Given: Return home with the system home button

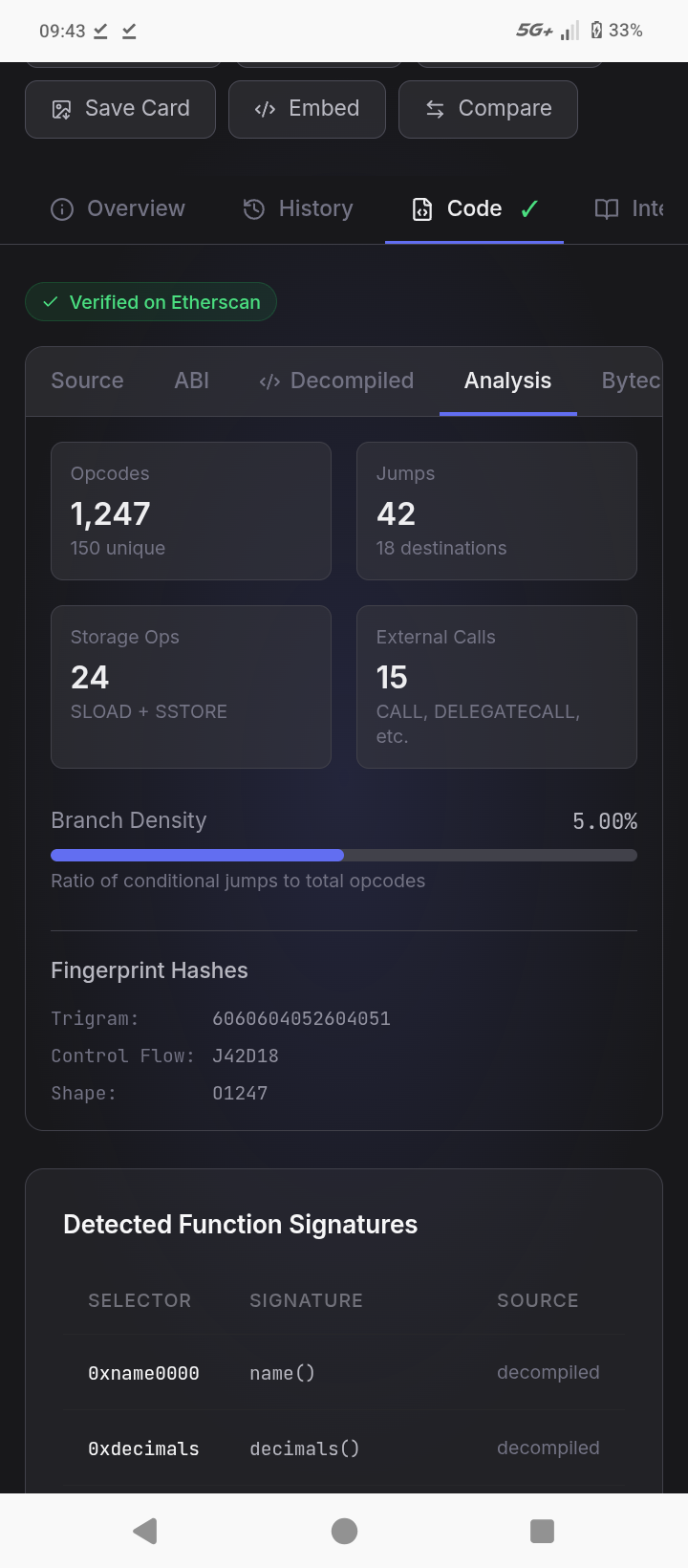Looking at the screenshot, I should 344,1531.
